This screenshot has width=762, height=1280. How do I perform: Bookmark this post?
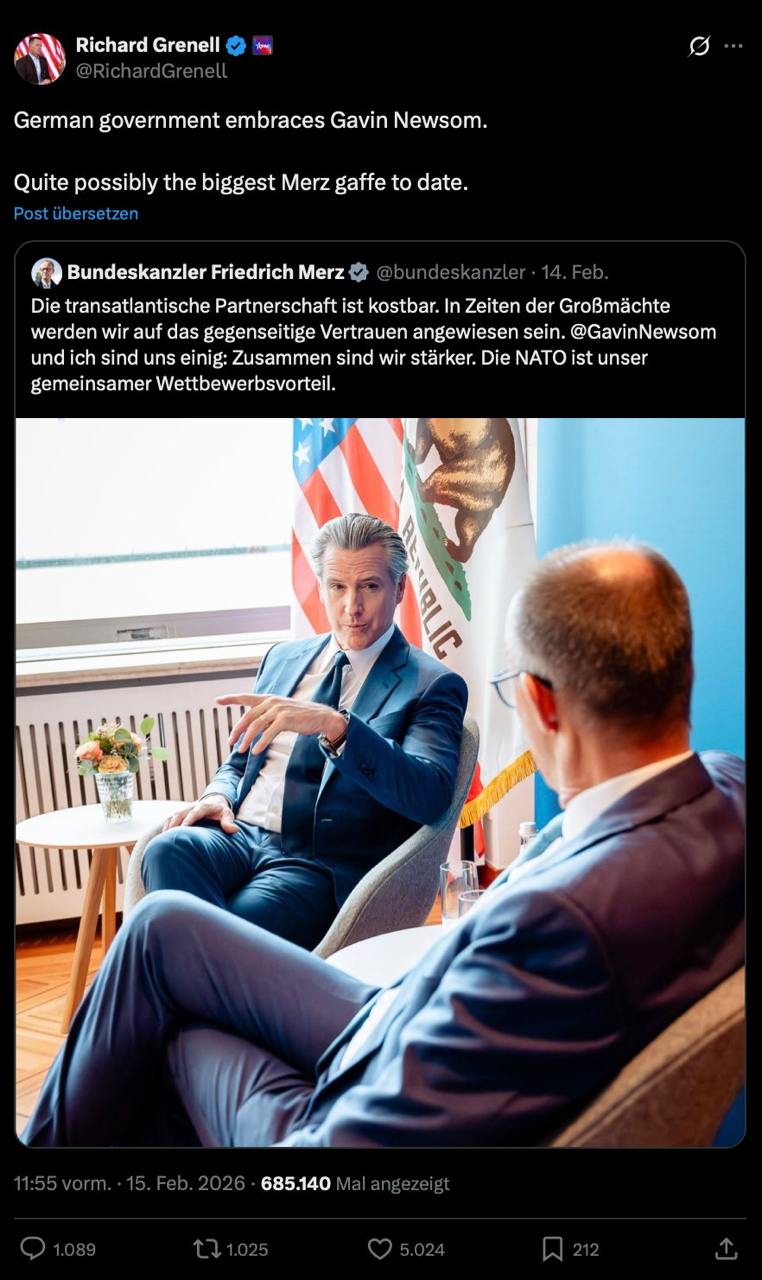552,1248
